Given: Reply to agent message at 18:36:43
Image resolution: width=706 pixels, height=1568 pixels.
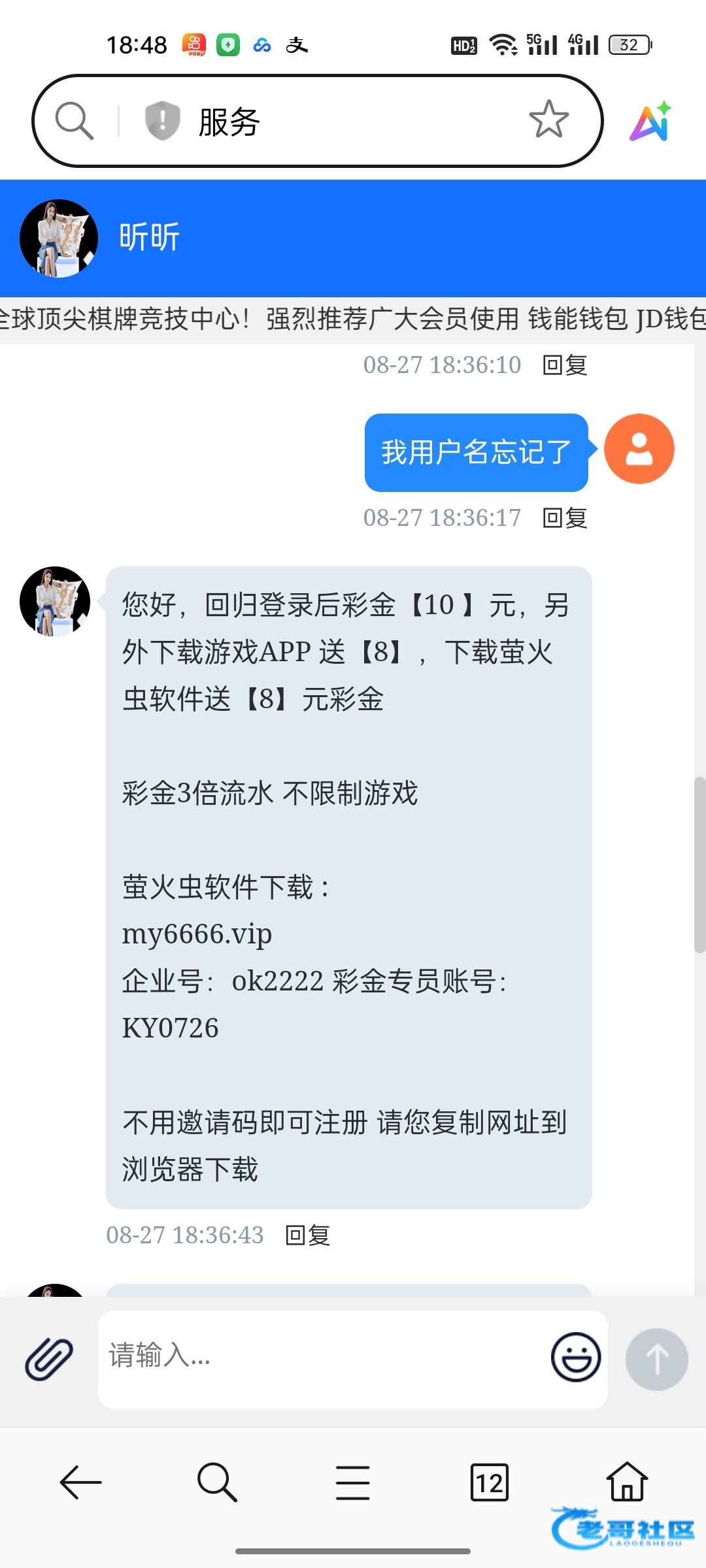Looking at the screenshot, I should click(x=308, y=1235).
